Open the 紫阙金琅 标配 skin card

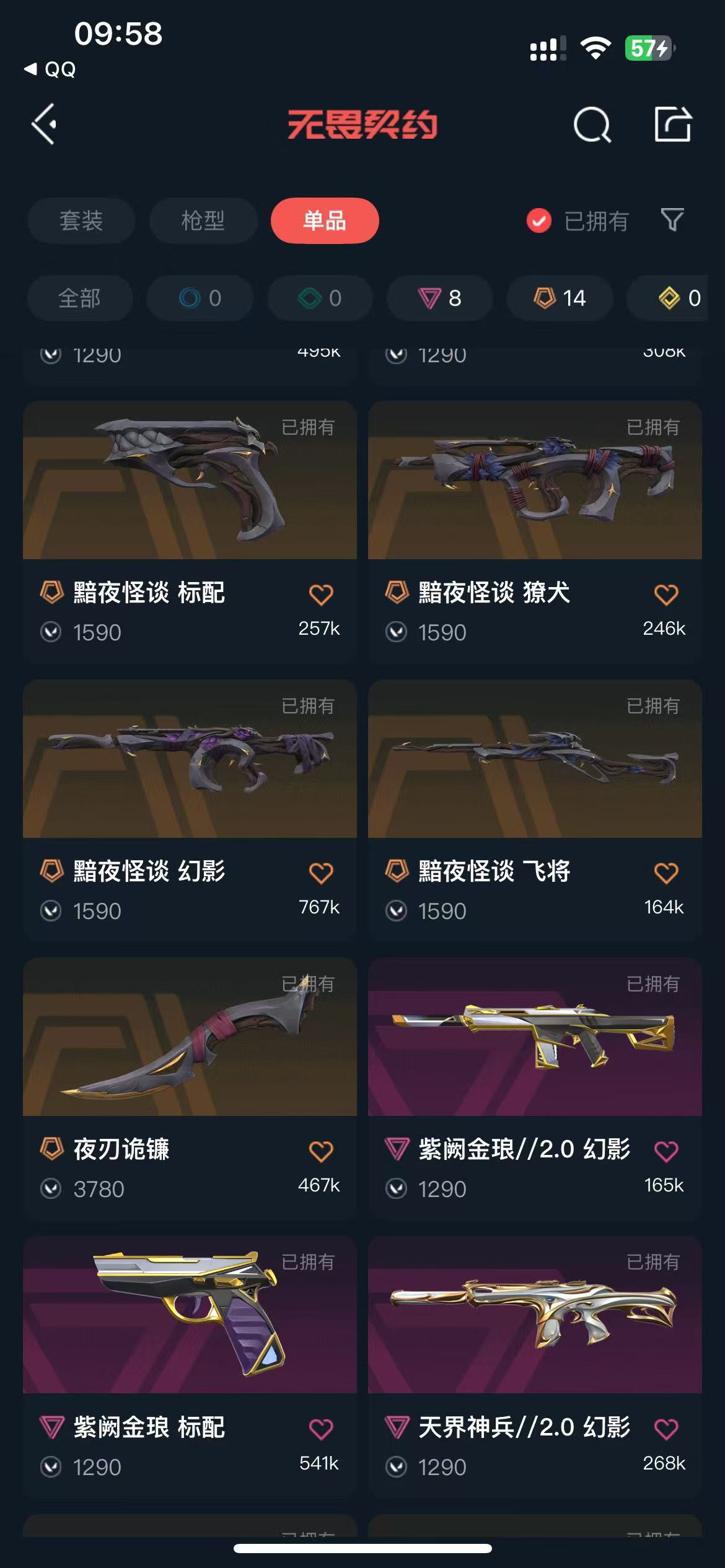(190, 1367)
